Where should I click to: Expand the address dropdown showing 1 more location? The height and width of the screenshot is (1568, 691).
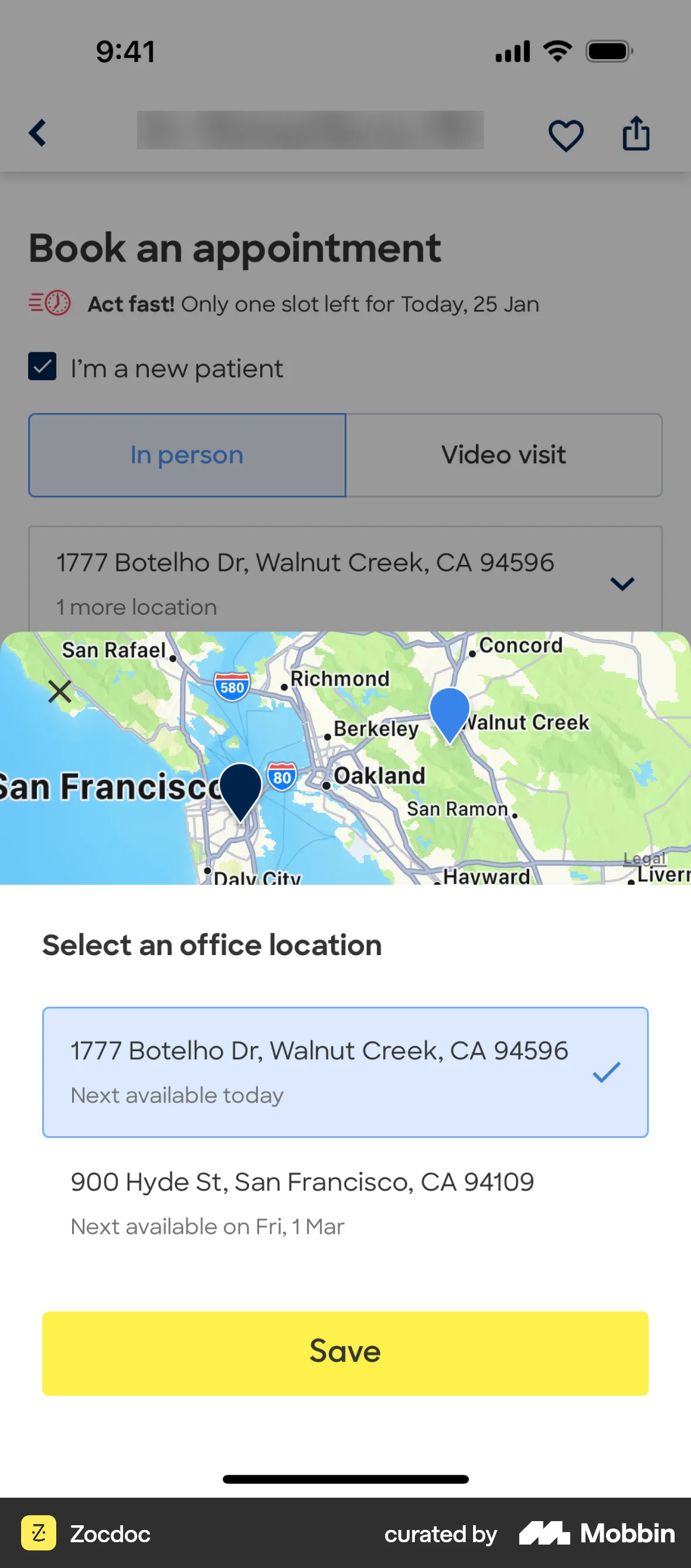pyautogui.click(x=622, y=583)
